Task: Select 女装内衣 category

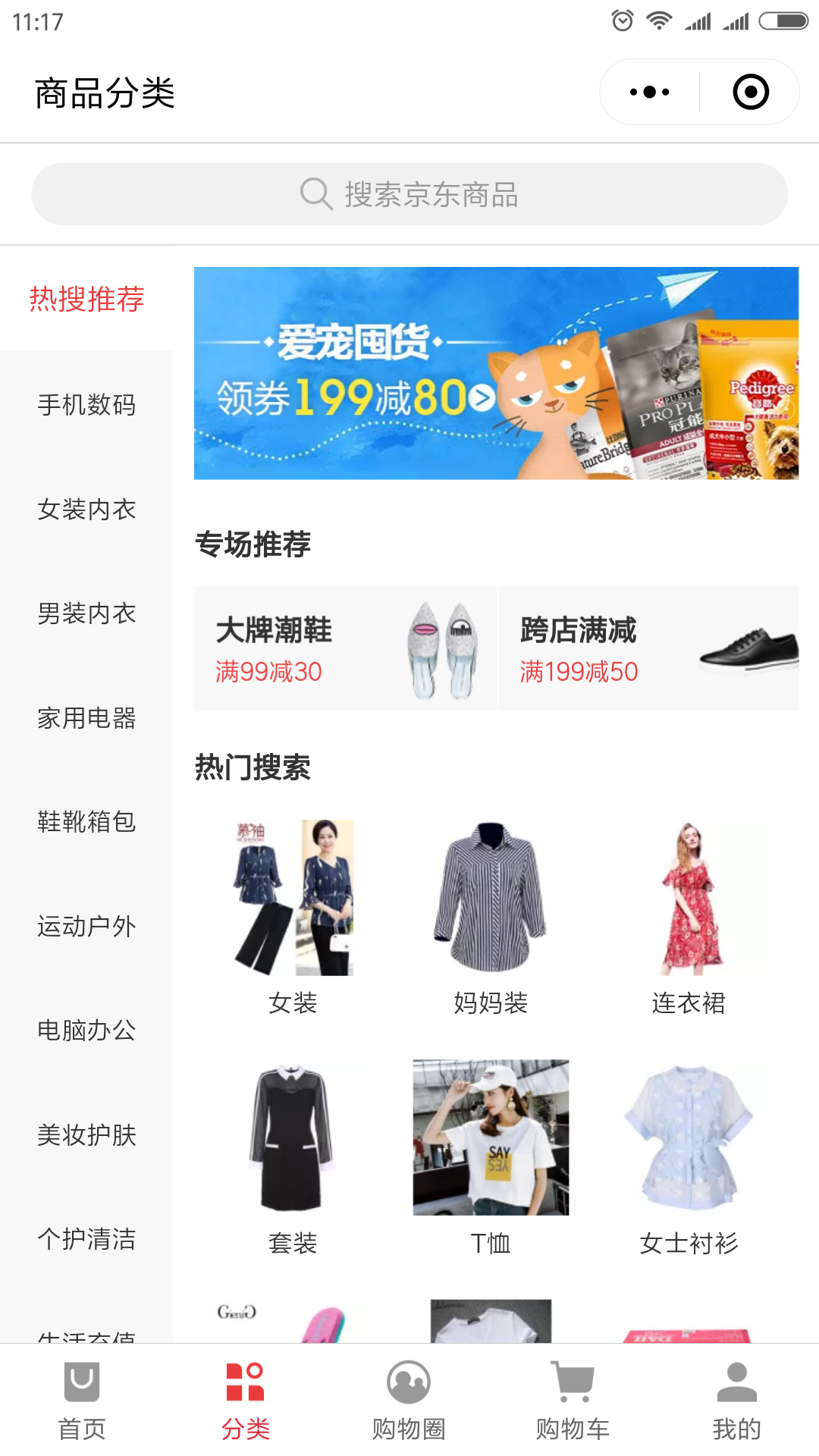Action: click(x=86, y=510)
